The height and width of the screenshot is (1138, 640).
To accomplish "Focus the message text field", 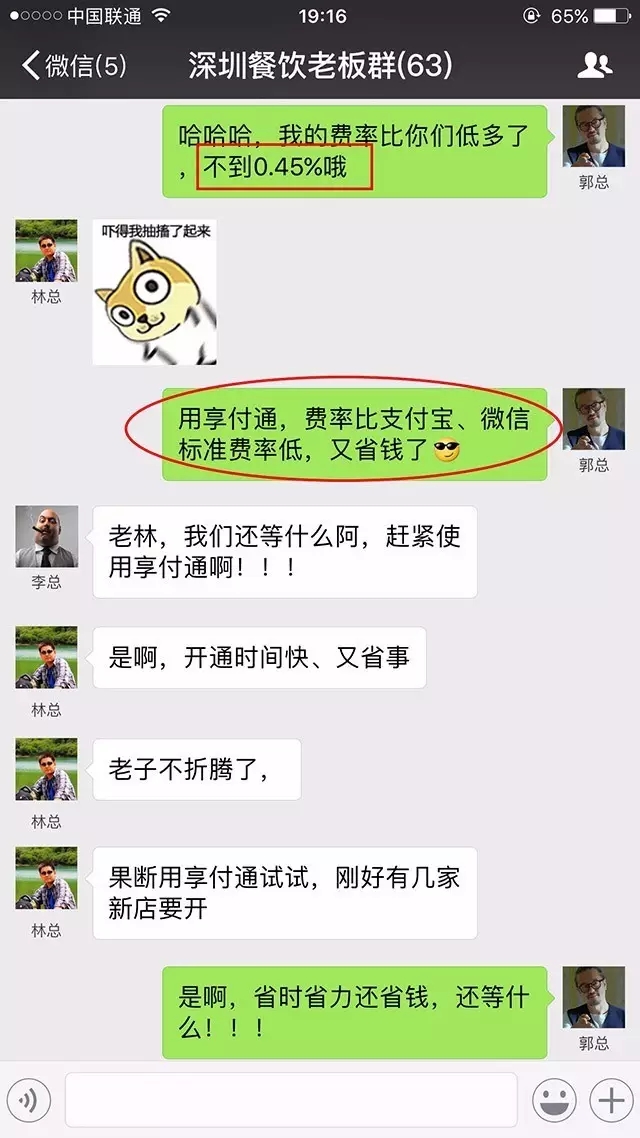I will point(290,1101).
